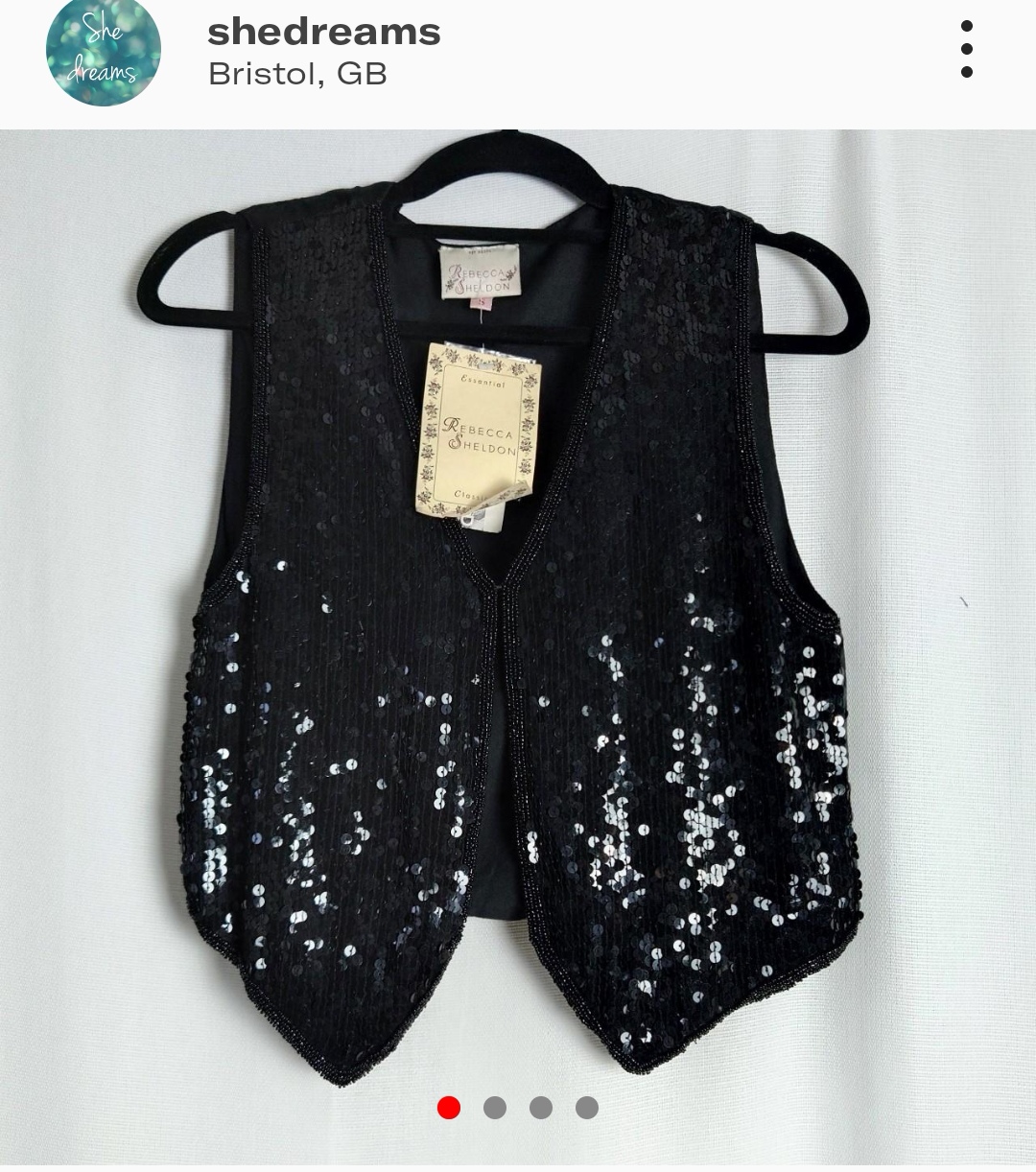The image size is (1036, 1172).
Task: Jump to the fourth photo indicator dot
Action: click(x=587, y=1108)
